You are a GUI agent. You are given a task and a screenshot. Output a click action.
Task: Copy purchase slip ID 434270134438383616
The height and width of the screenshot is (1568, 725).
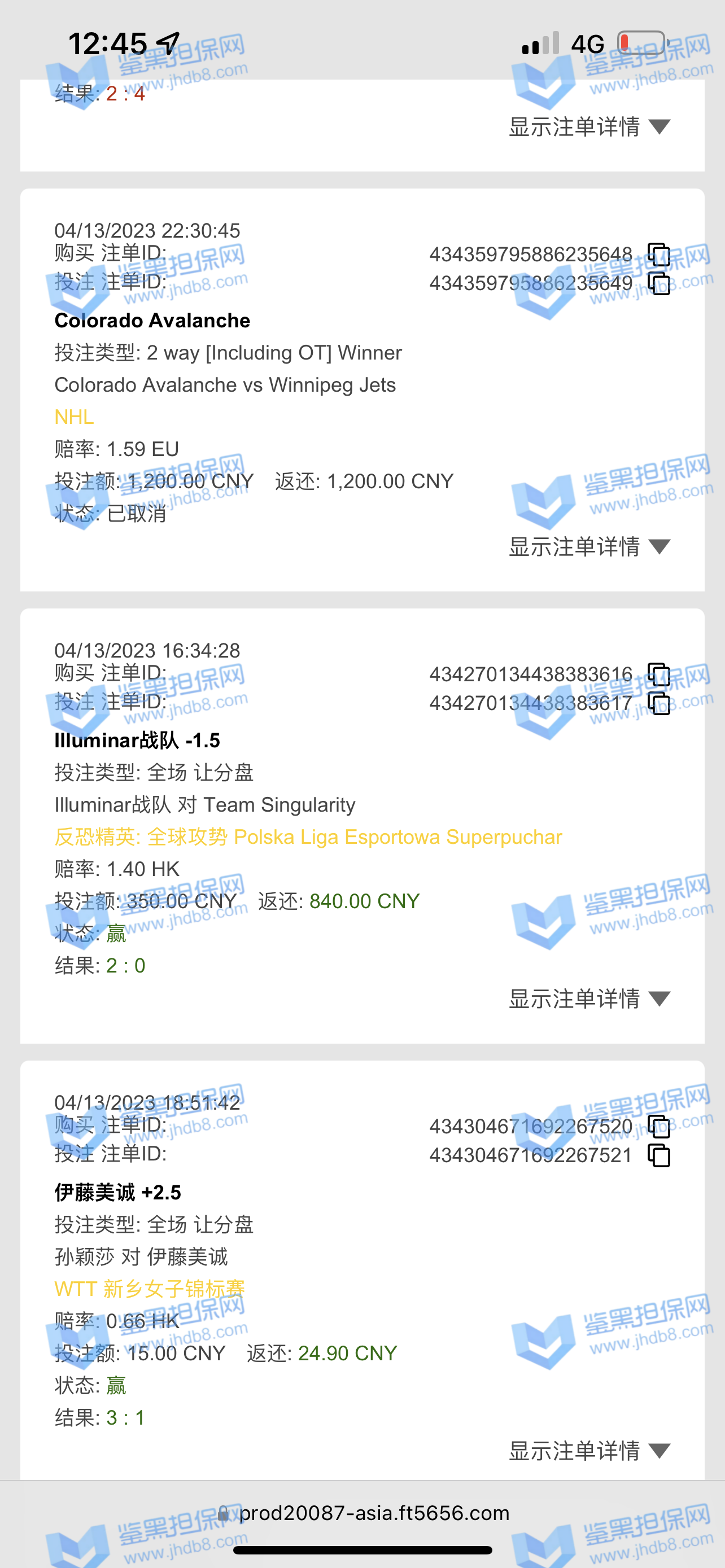658,674
